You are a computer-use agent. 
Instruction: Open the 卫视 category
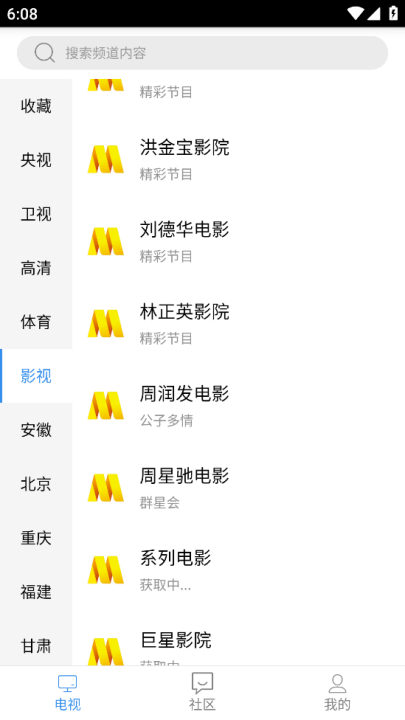[36, 214]
